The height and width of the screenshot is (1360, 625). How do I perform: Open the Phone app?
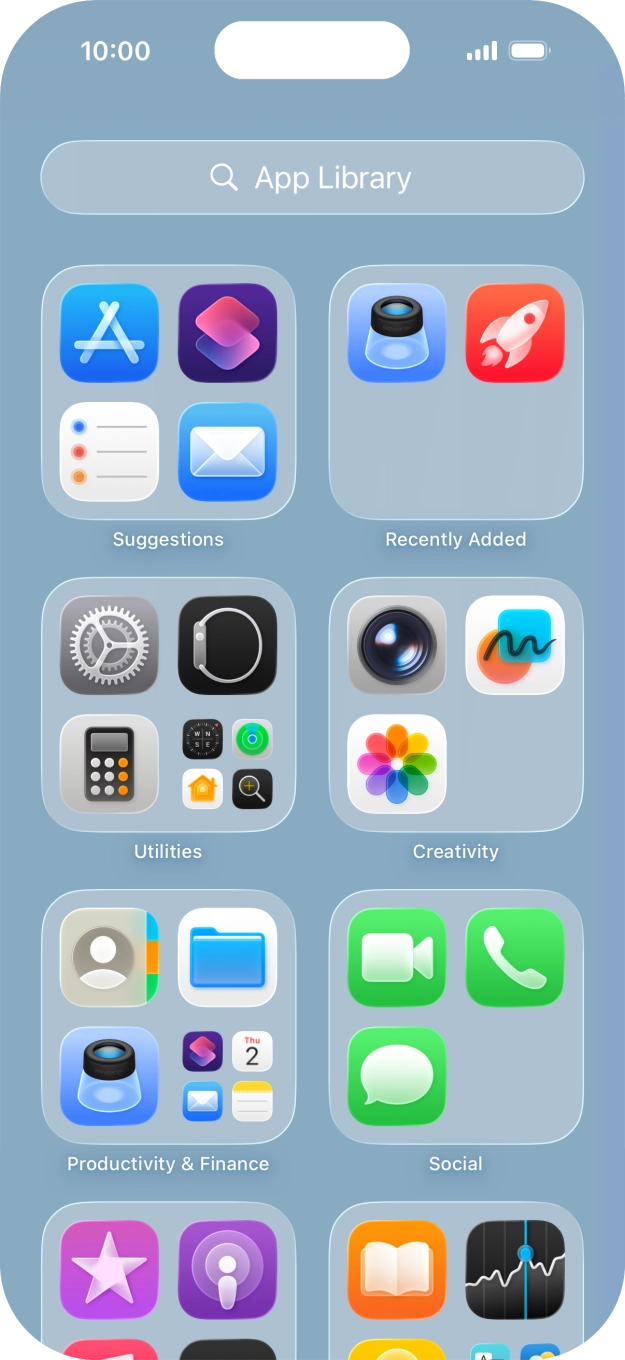(x=515, y=957)
